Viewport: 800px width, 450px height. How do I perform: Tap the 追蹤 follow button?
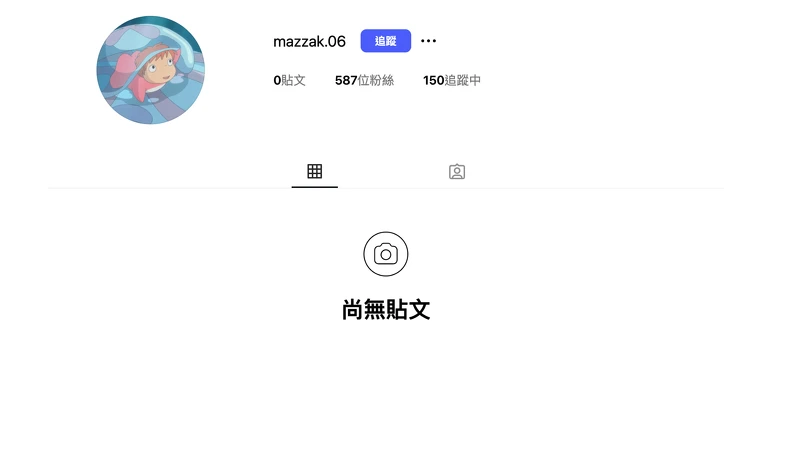click(385, 41)
